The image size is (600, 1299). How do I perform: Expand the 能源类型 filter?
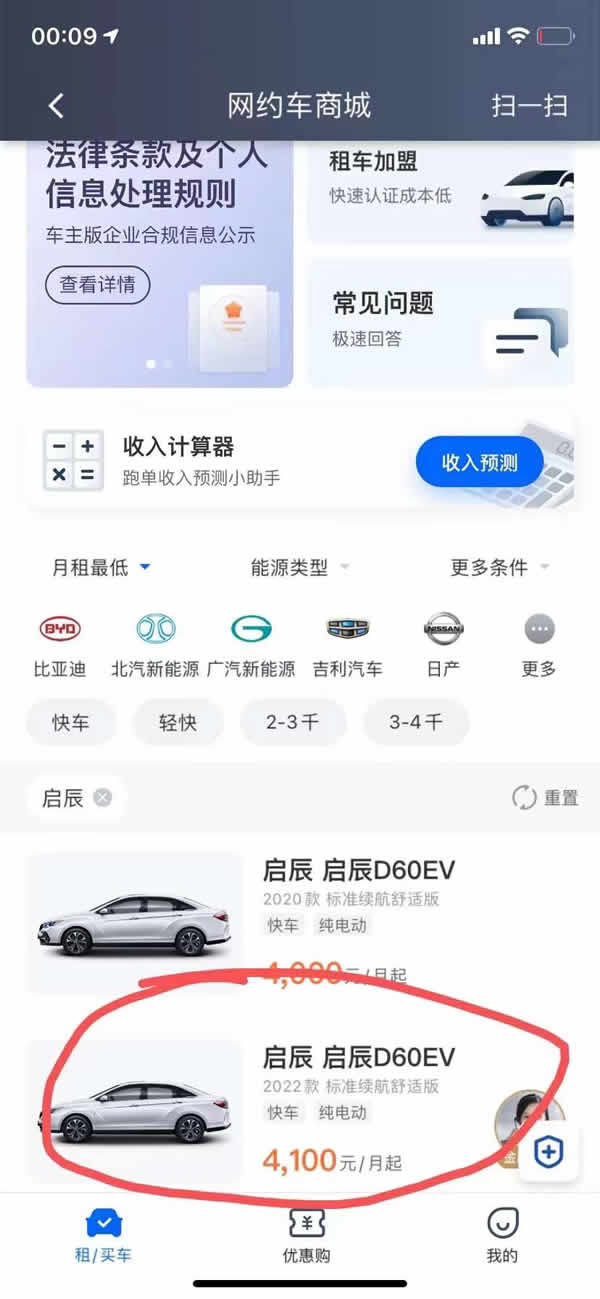click(x=299, y=567)
